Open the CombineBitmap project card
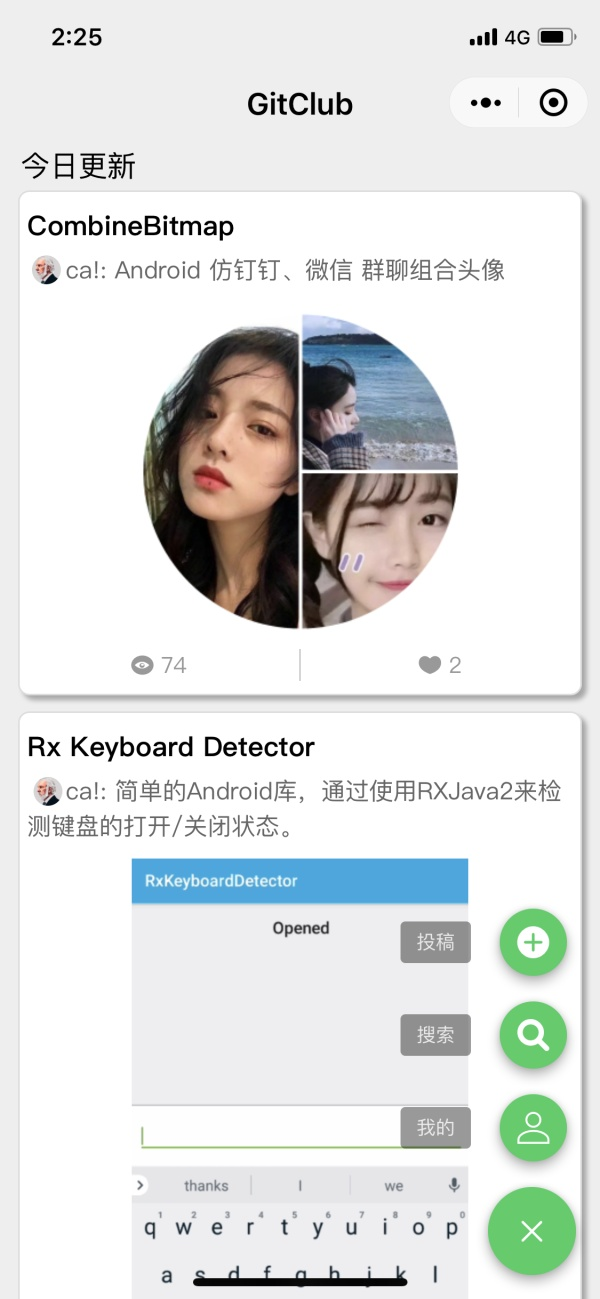 [x=130, y=226]
